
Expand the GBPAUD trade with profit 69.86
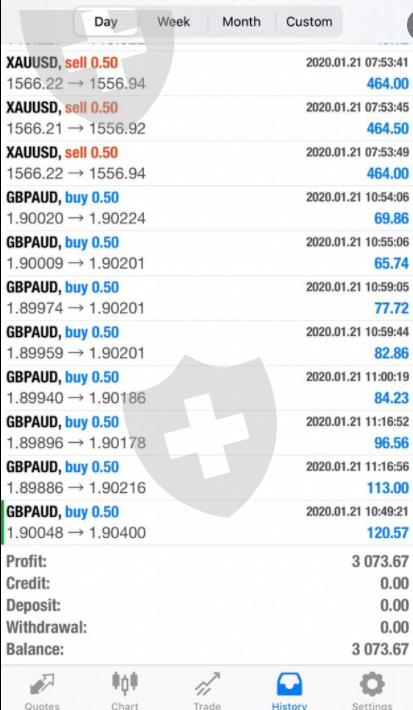pos(206,208)
